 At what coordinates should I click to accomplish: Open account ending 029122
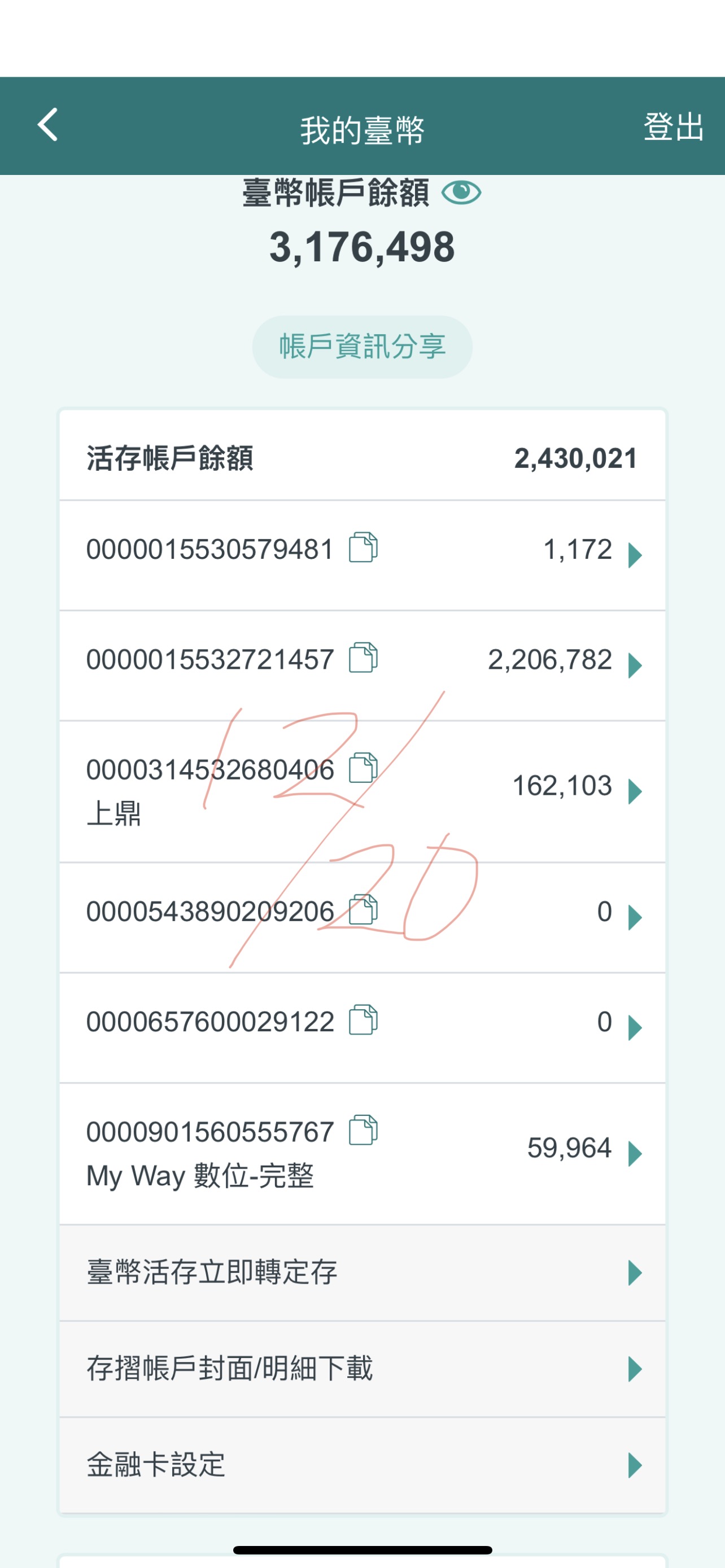point(634,1027)
